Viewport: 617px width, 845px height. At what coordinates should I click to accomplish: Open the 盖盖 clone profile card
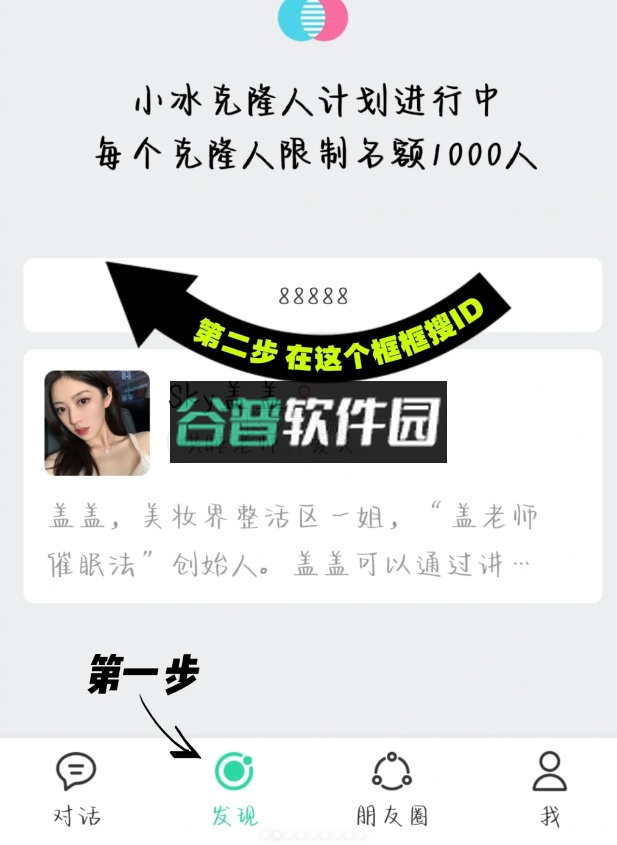point(312,475)
